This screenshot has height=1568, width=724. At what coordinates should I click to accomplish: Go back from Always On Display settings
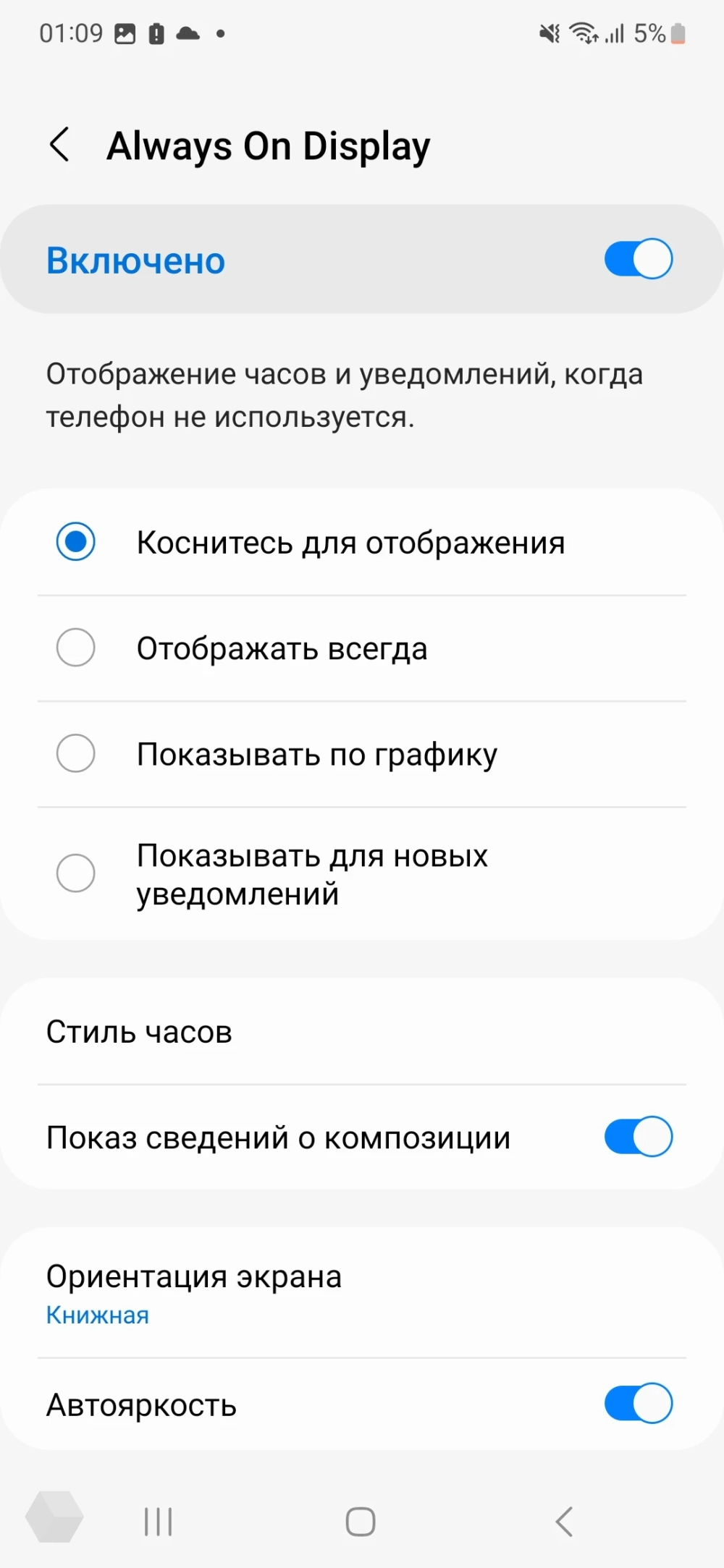(x=60, y=145)
